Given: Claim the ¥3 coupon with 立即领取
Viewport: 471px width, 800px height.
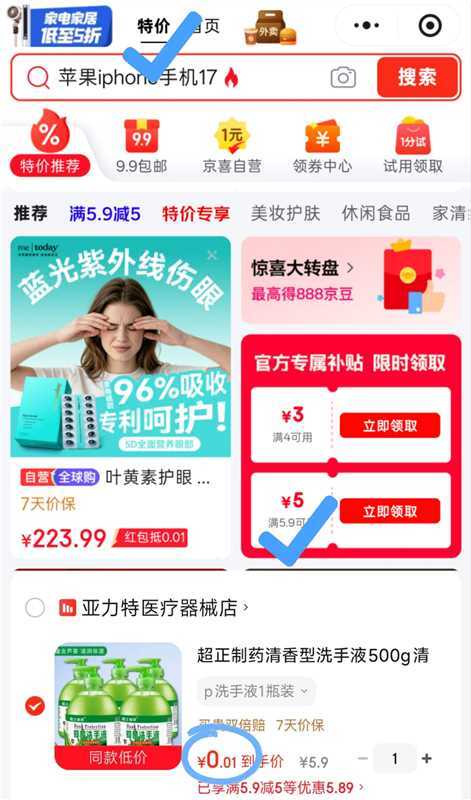Looking at the screenshot, I should (390, 426).
